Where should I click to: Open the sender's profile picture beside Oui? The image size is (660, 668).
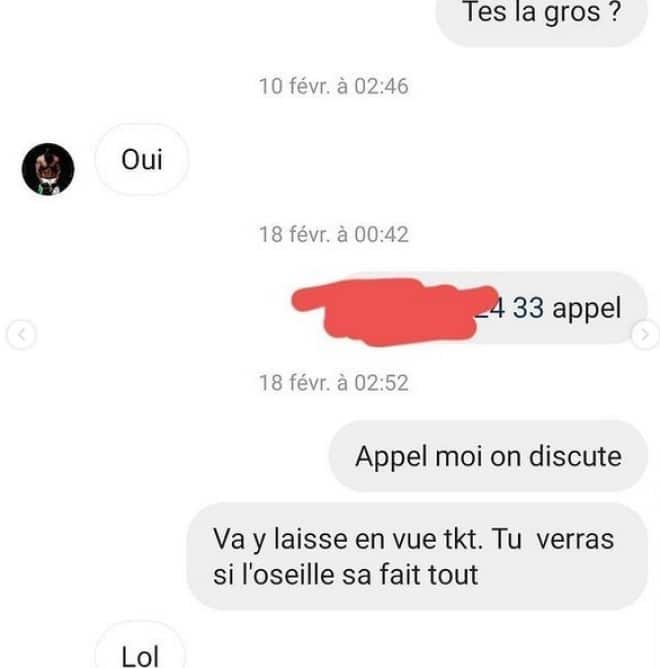(x=48, y=168)
